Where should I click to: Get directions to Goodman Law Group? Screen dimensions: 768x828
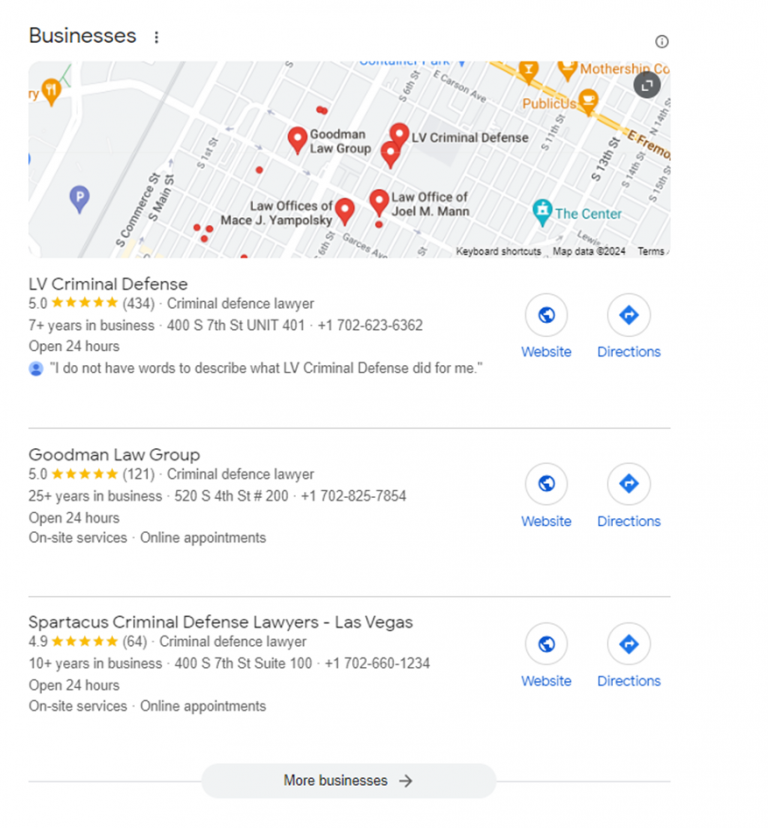[628, 484]
